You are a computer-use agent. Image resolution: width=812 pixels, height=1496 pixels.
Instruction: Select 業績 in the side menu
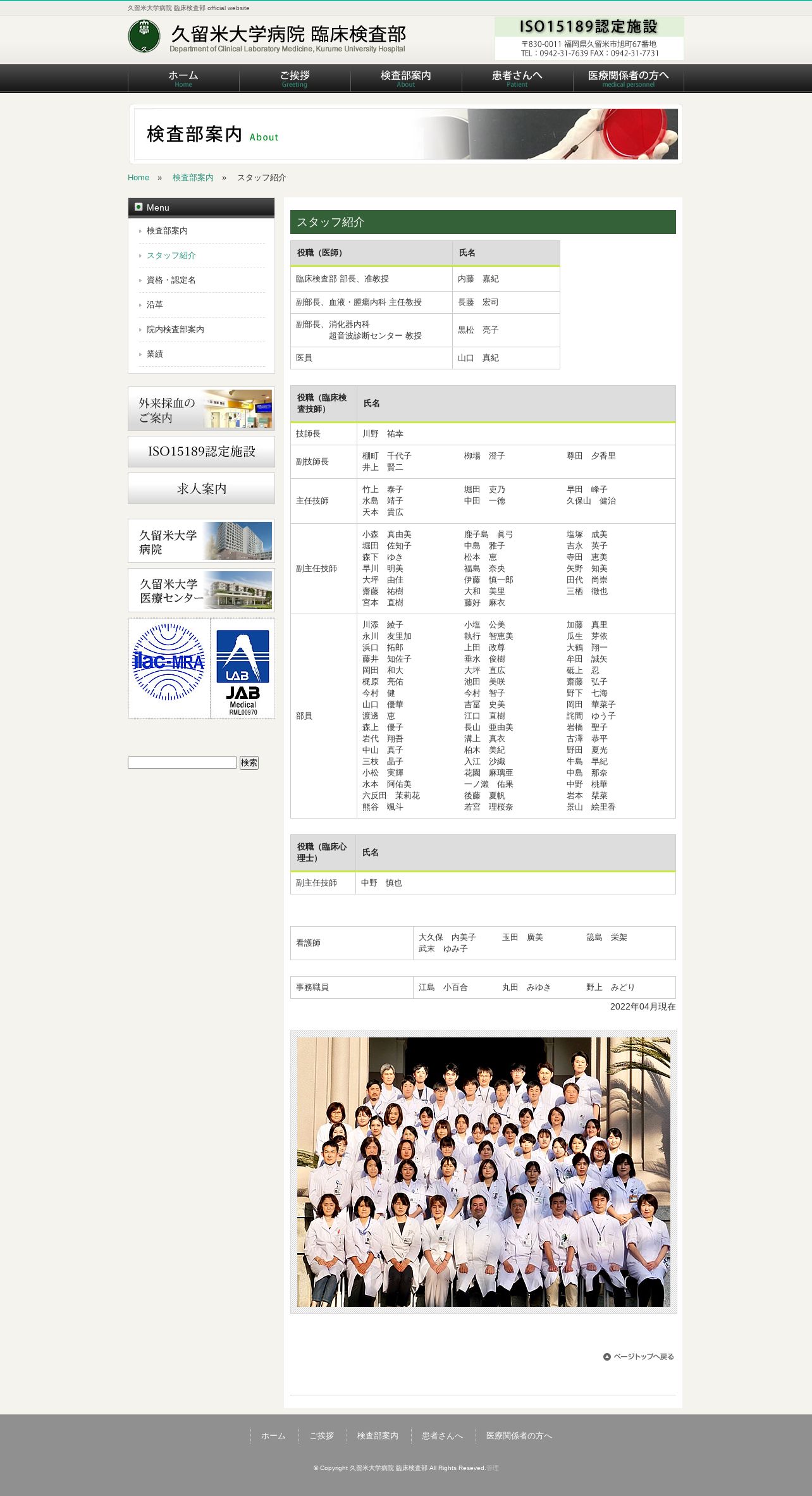(x=155, y=354)
